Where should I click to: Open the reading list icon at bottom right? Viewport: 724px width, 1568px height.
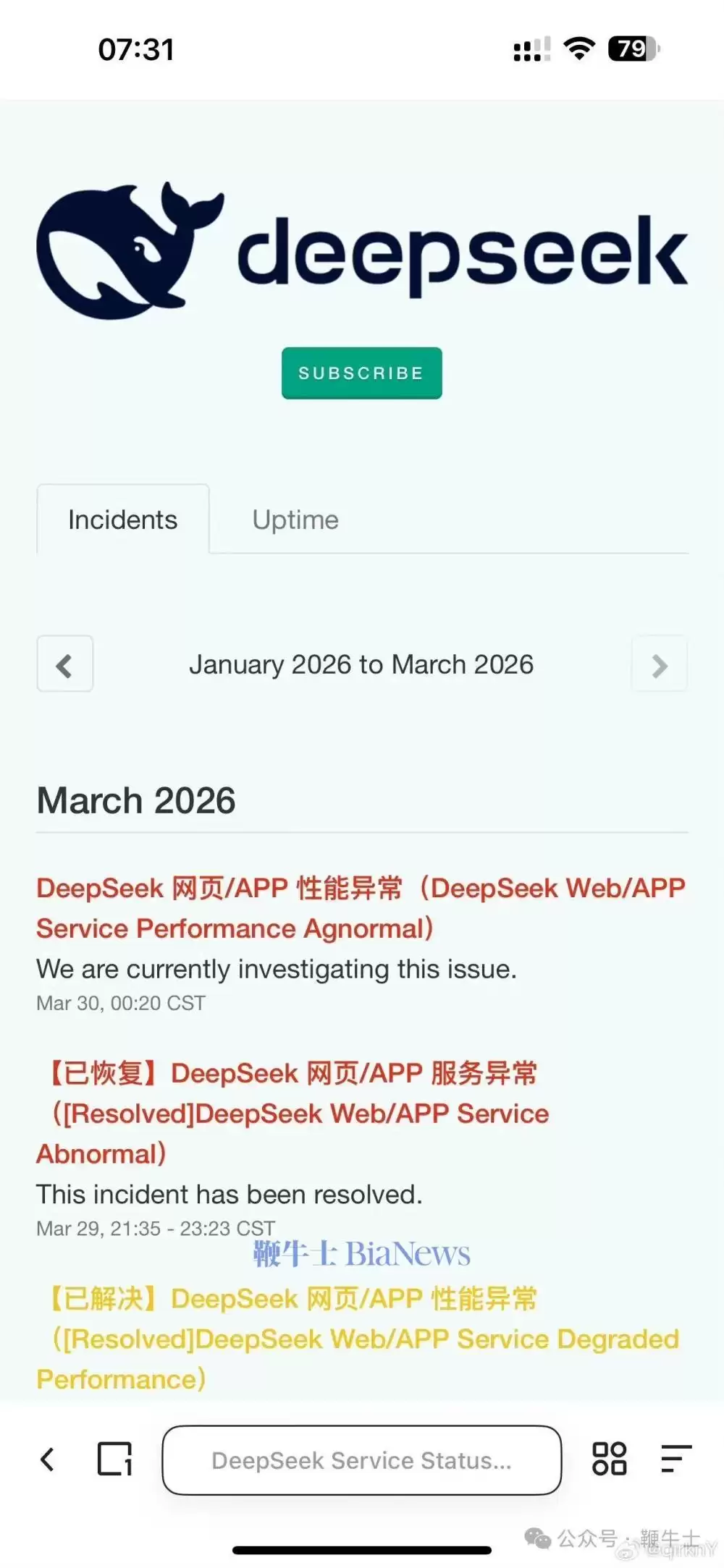click(x=675, y=1459)
